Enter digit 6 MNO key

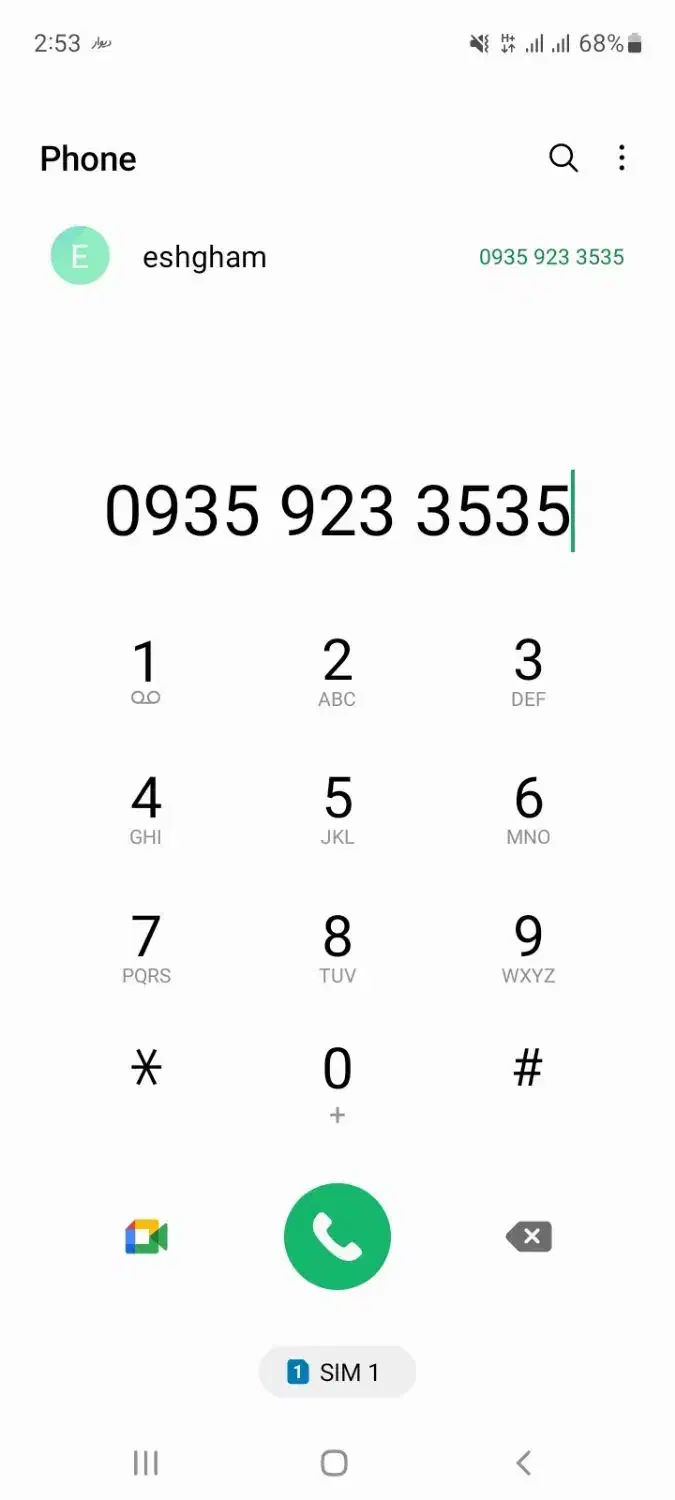tap(528, 809)
